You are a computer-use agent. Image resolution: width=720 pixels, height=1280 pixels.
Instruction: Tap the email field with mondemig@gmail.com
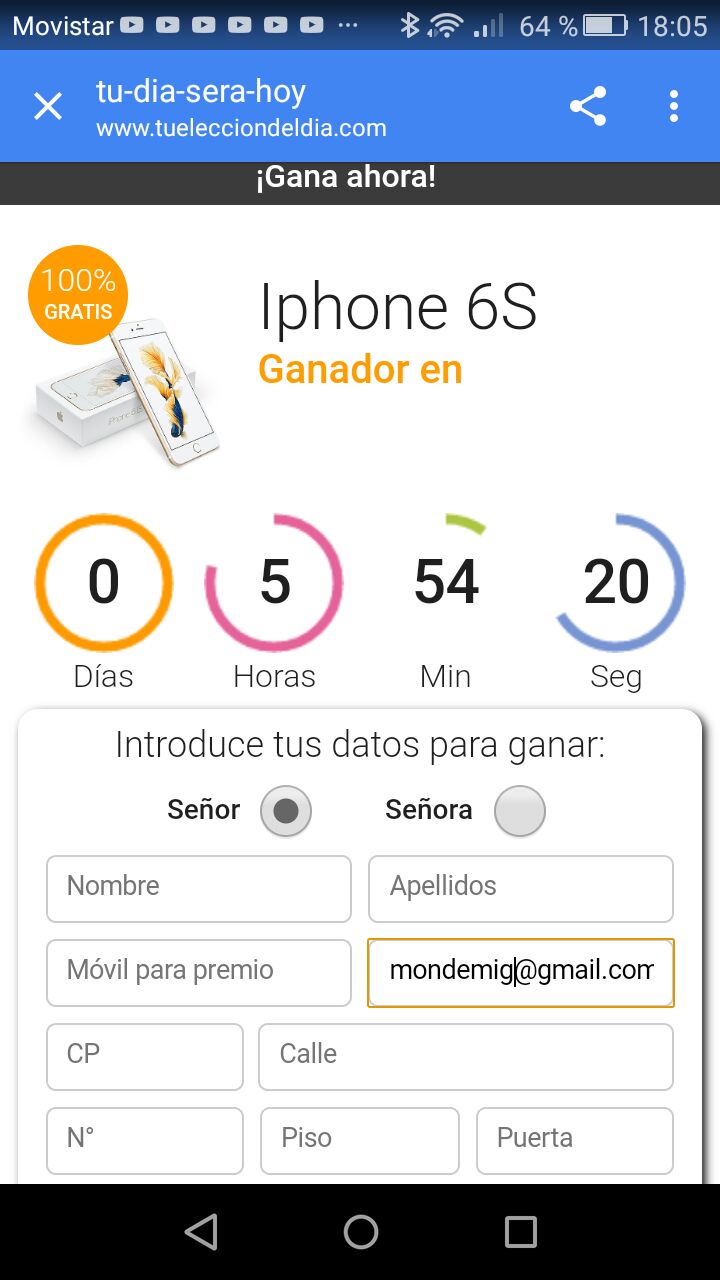521,972
